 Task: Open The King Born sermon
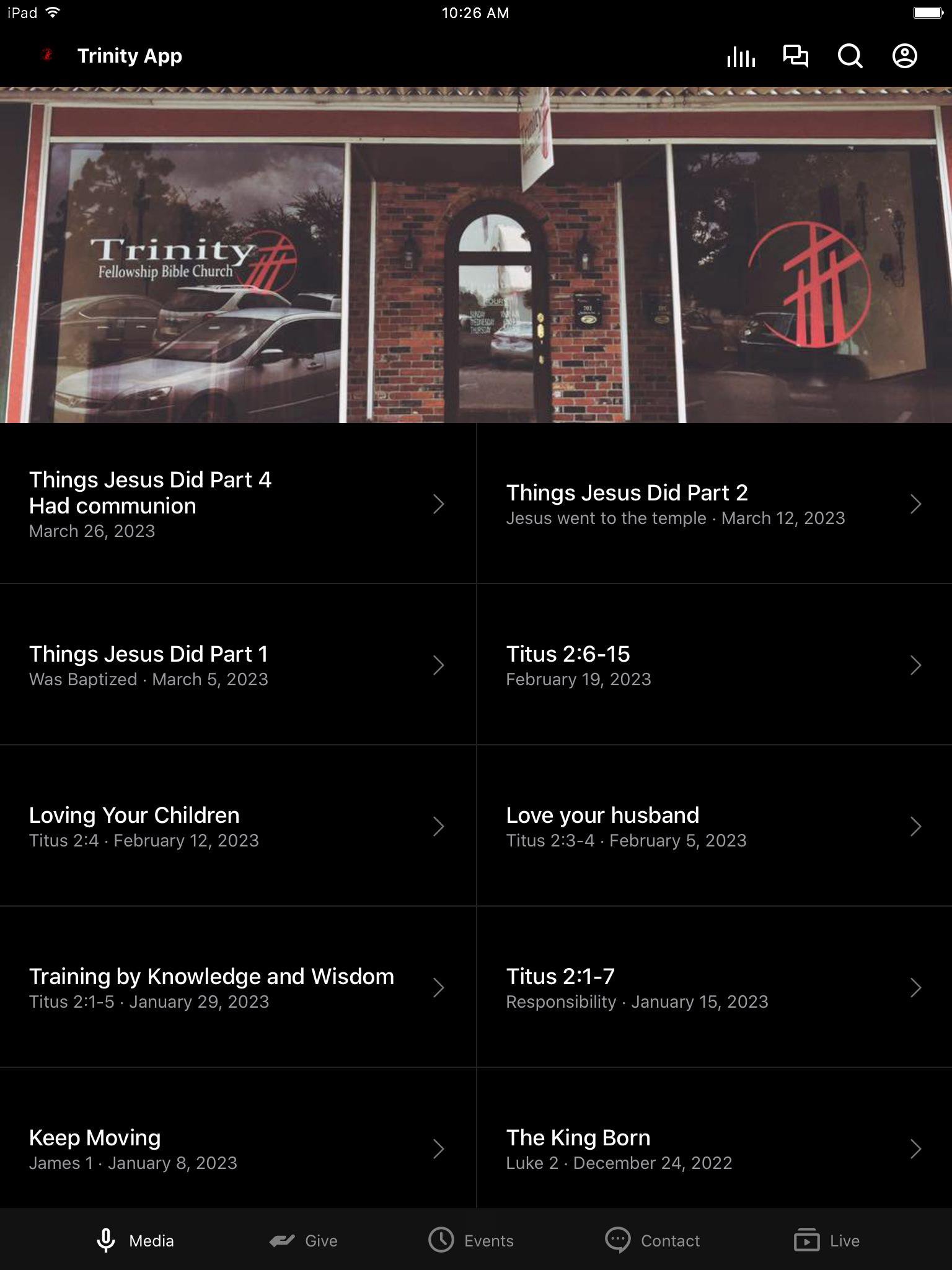pos(714,1148)
